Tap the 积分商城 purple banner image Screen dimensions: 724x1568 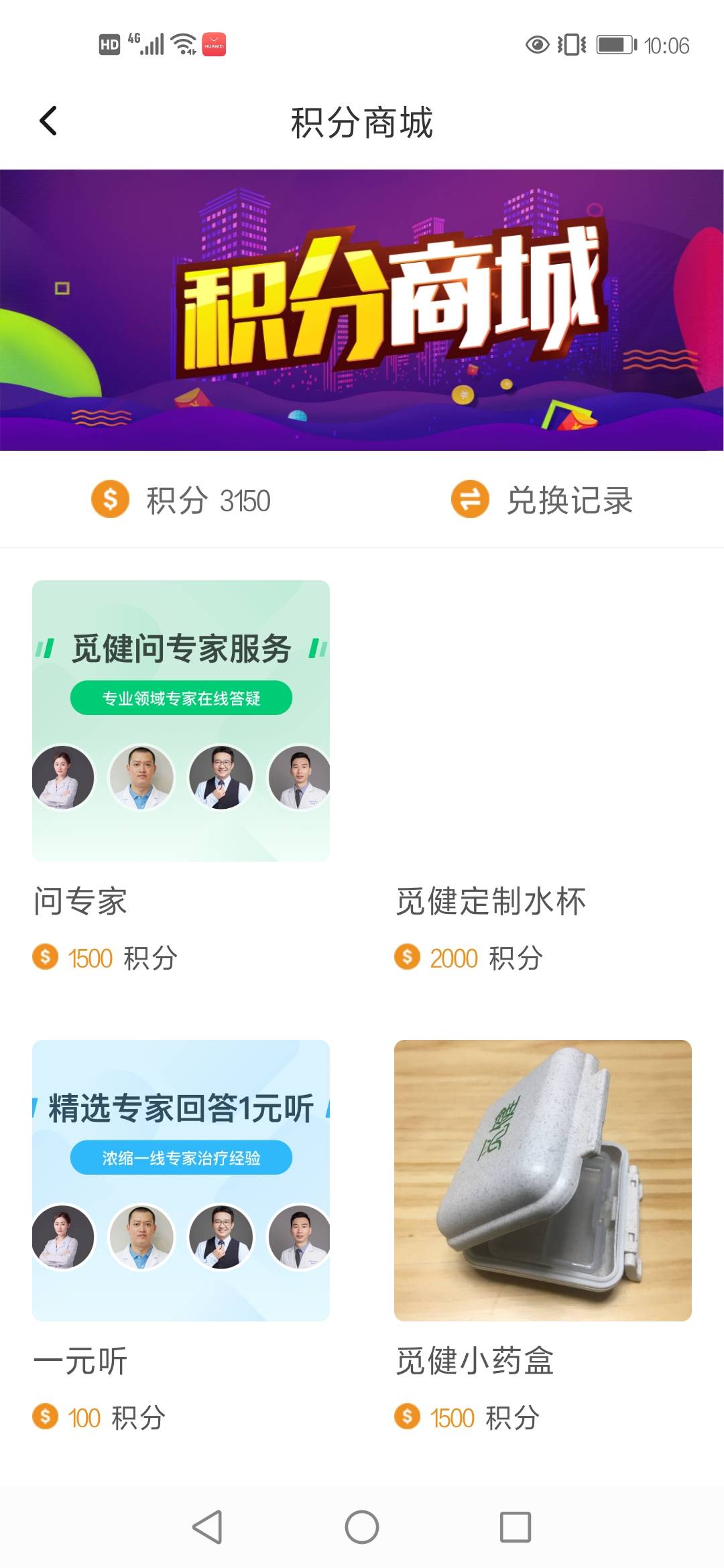click(362, 310)
